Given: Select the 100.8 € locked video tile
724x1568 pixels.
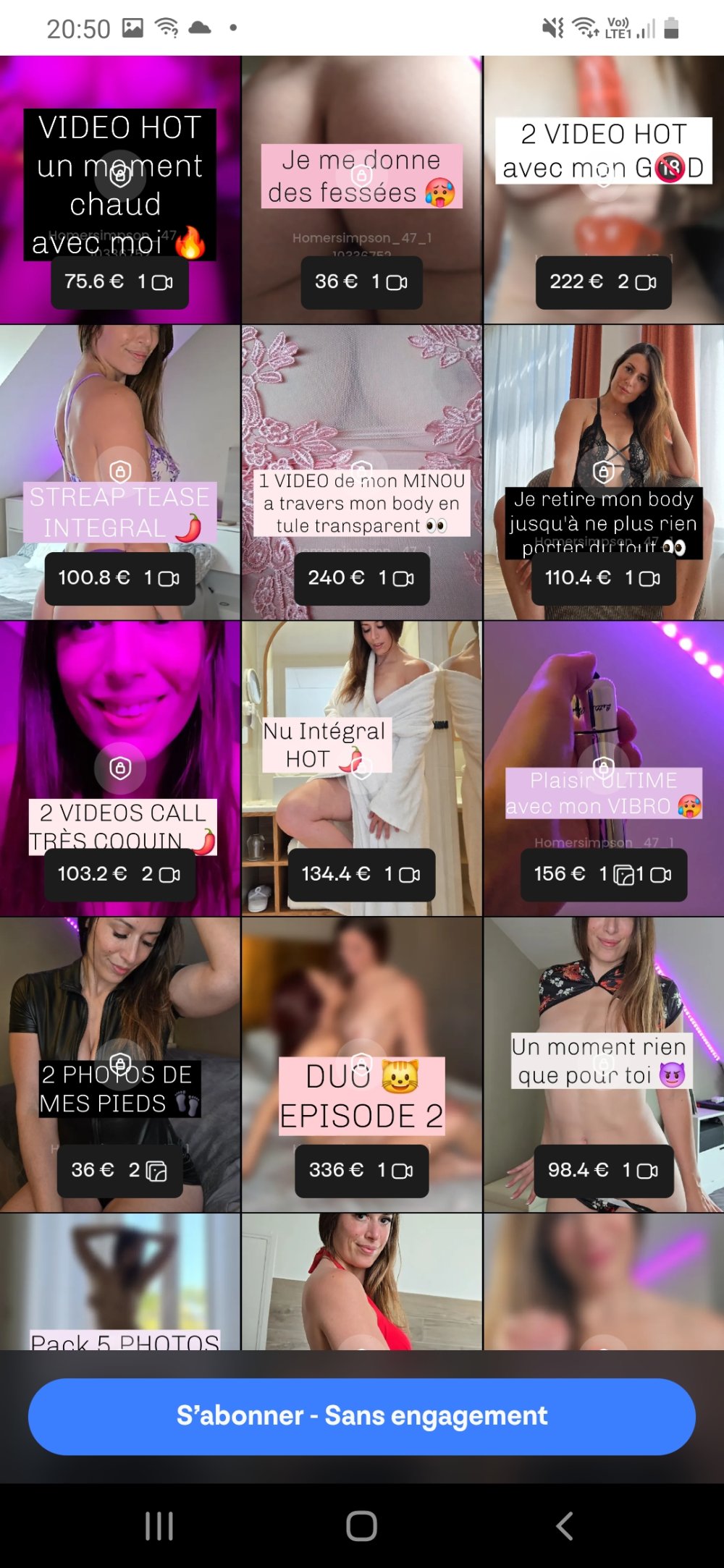Looking at the screenshot, I should pos(119,472).
